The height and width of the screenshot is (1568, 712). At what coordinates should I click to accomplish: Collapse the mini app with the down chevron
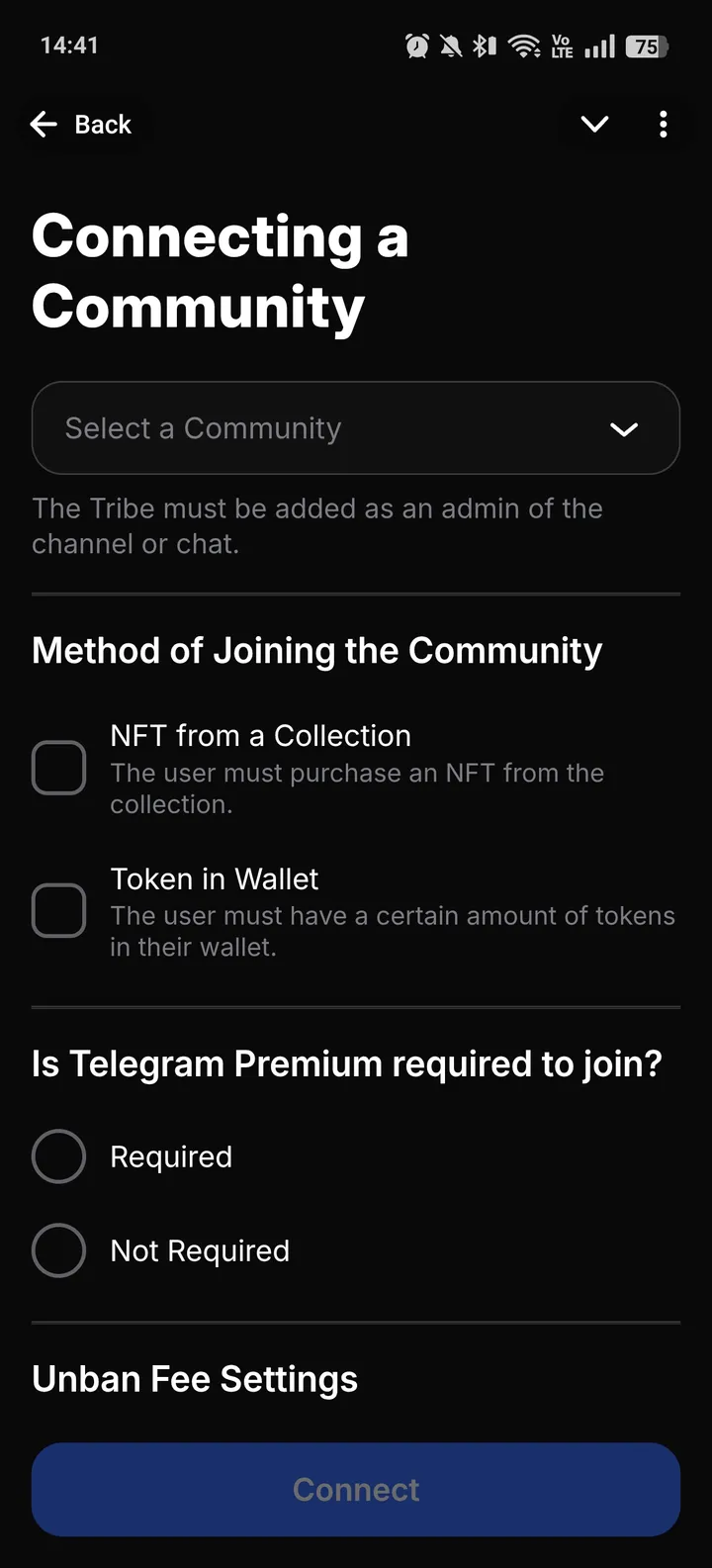click(594, 124)
